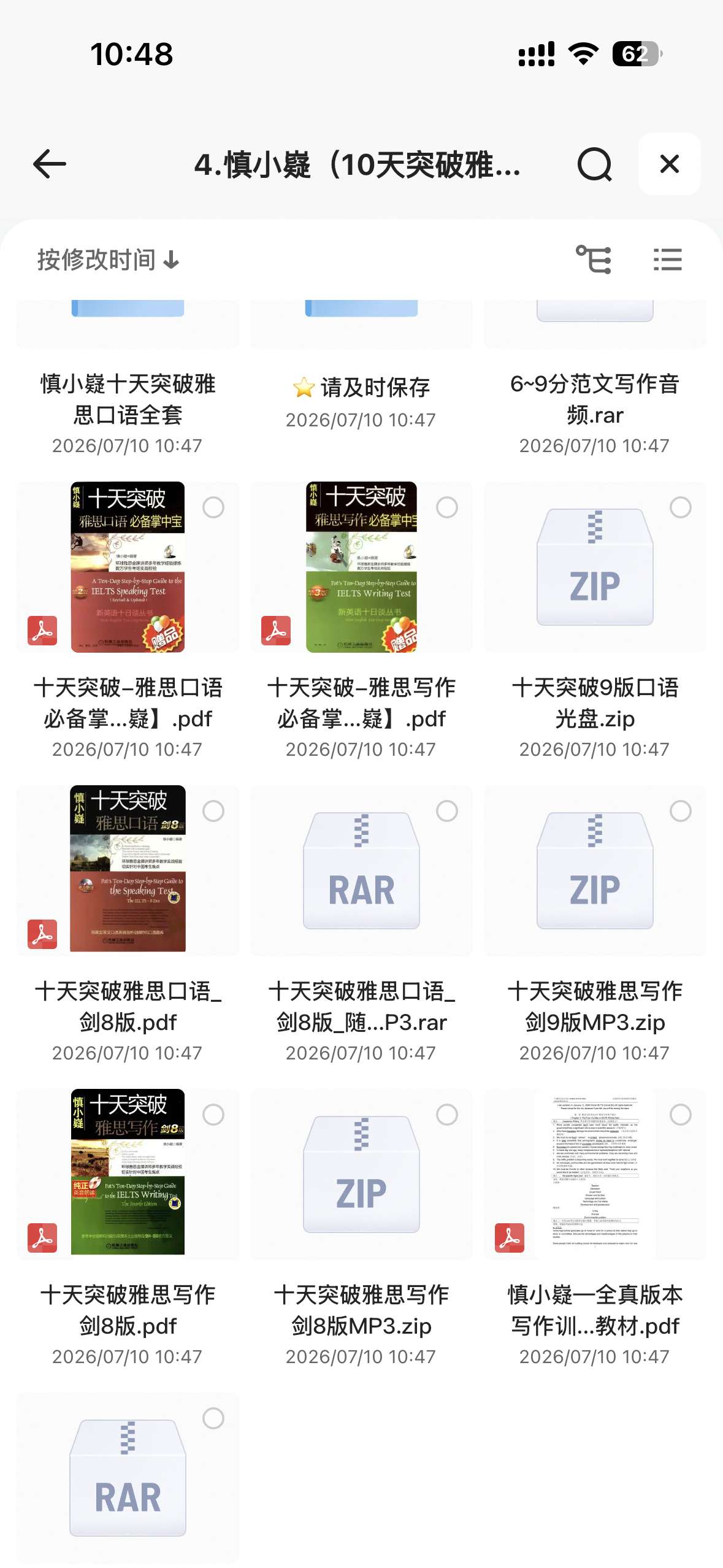Open 十天突破雅思写作剑9版MP3.zip
The height and width of the screenshot is (1568, 723).
(x=595, y=924)
